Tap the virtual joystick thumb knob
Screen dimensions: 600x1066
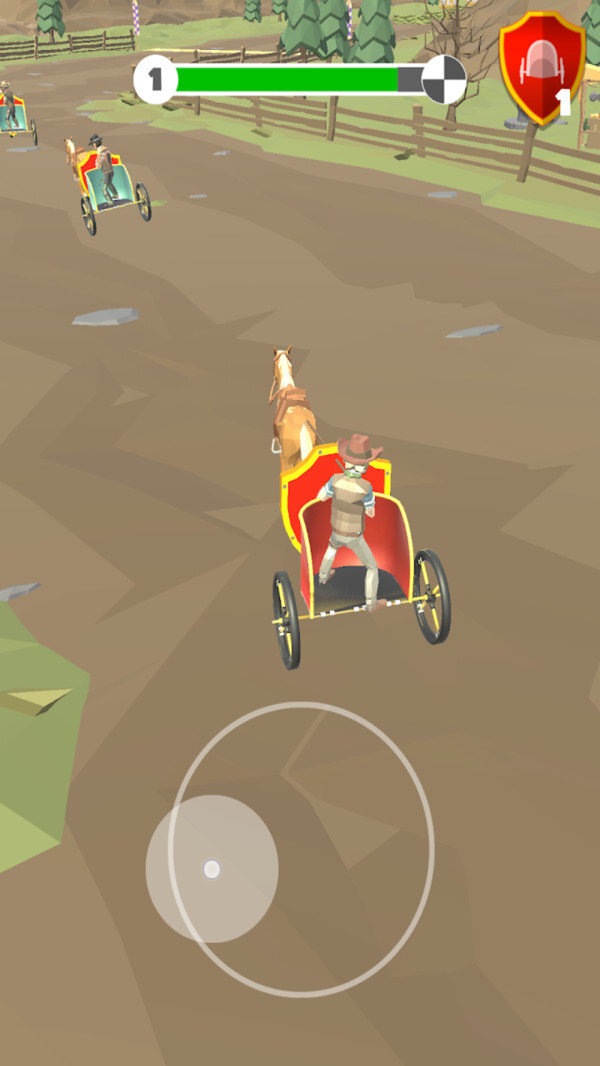pyautogui.click(x=212, y=869)
